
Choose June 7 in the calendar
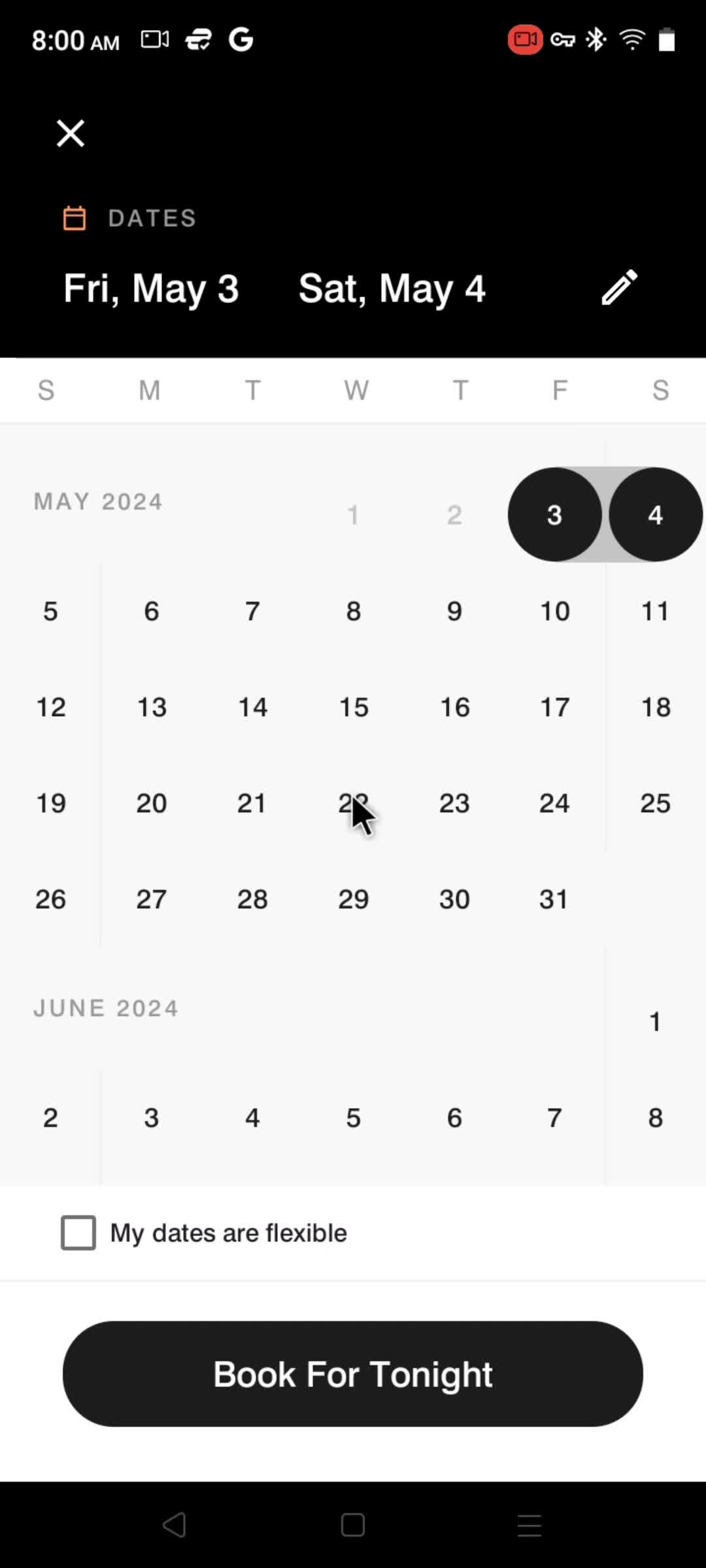(554, 1118)
